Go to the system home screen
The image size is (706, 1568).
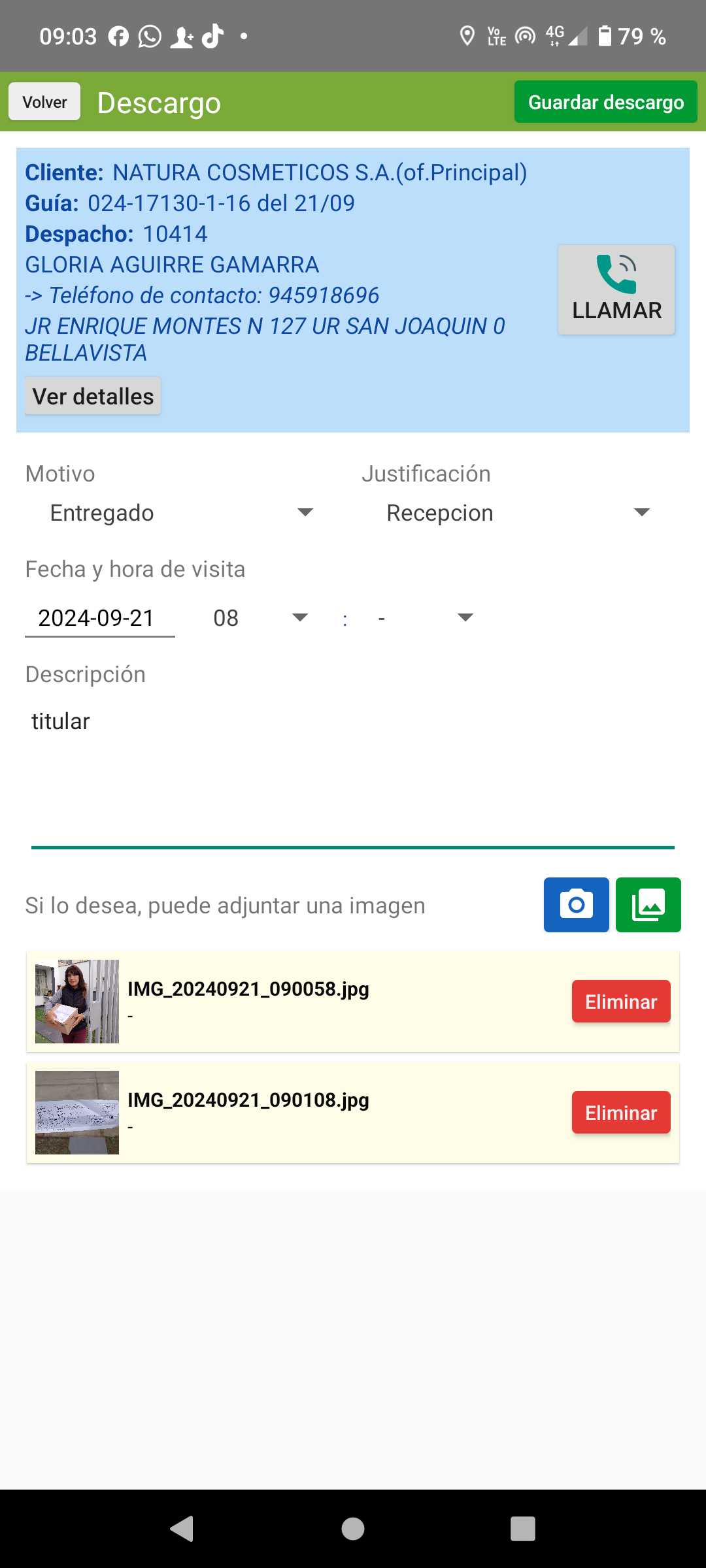pyautogui.click(x=353, y=1529)
